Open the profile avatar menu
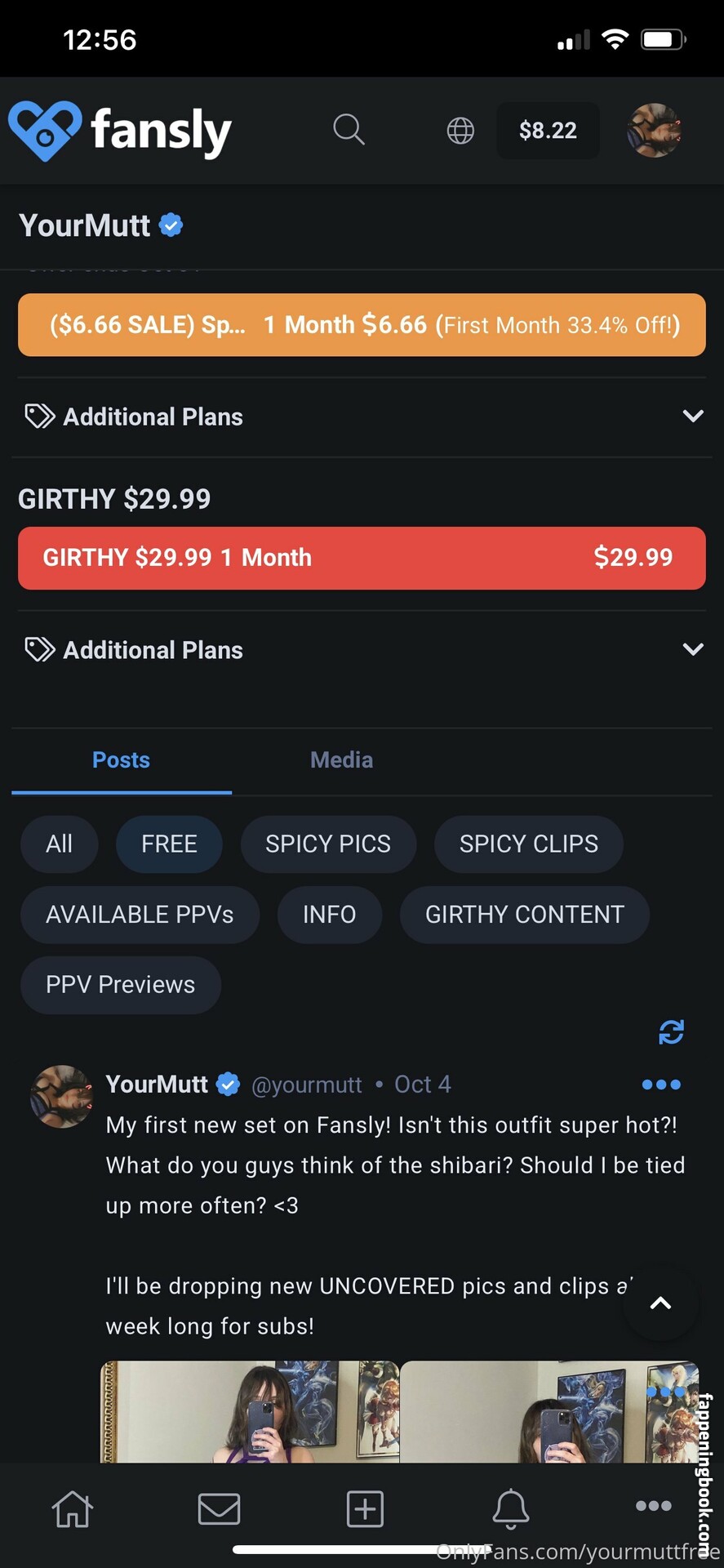 click(654, 131)
